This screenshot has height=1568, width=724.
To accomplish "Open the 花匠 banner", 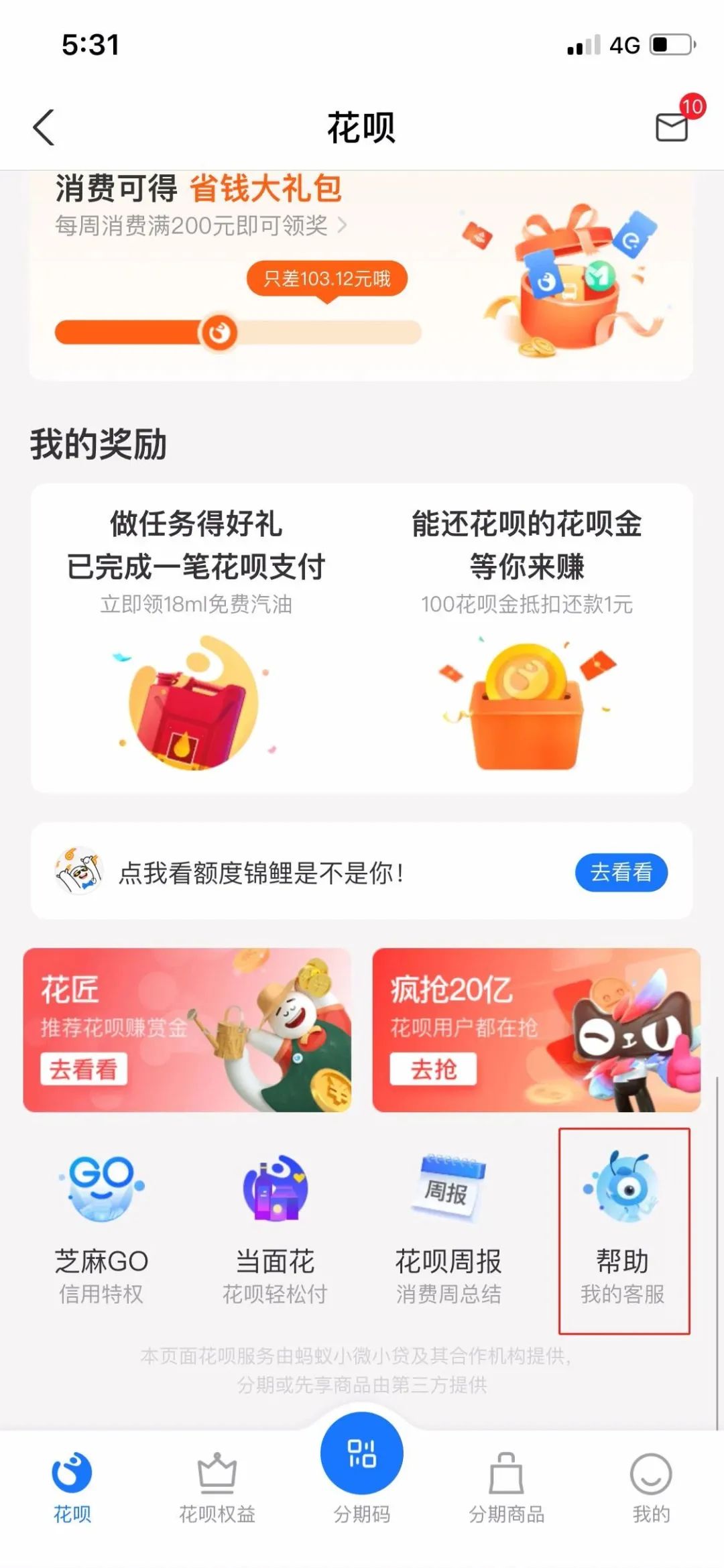I will click(187, 1030).
